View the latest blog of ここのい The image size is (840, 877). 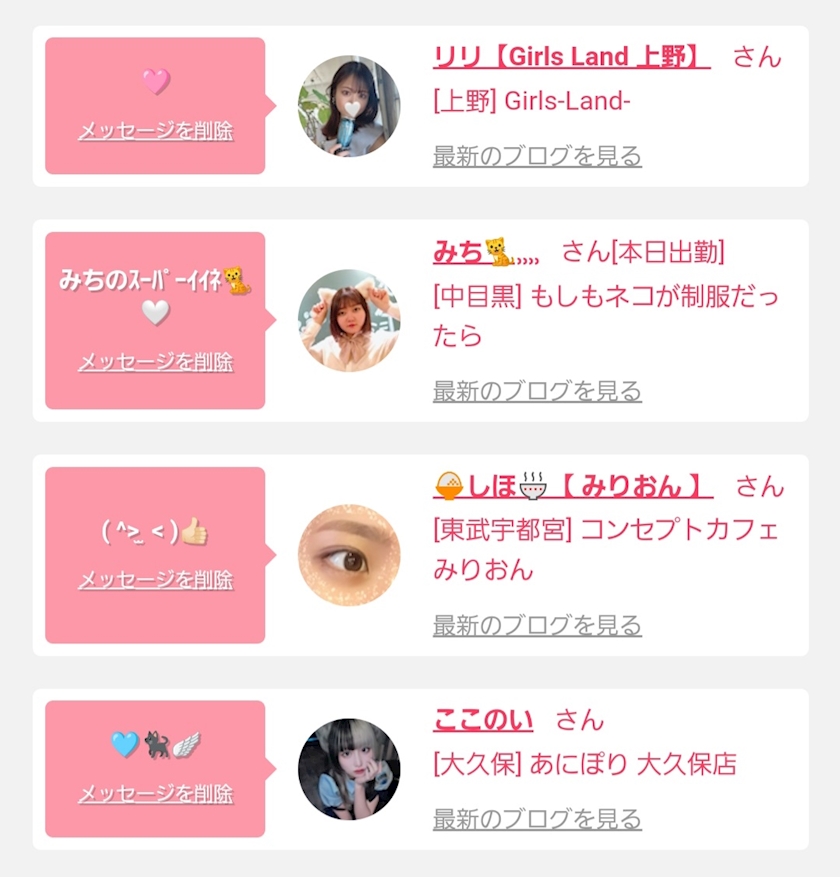point(537,820)
